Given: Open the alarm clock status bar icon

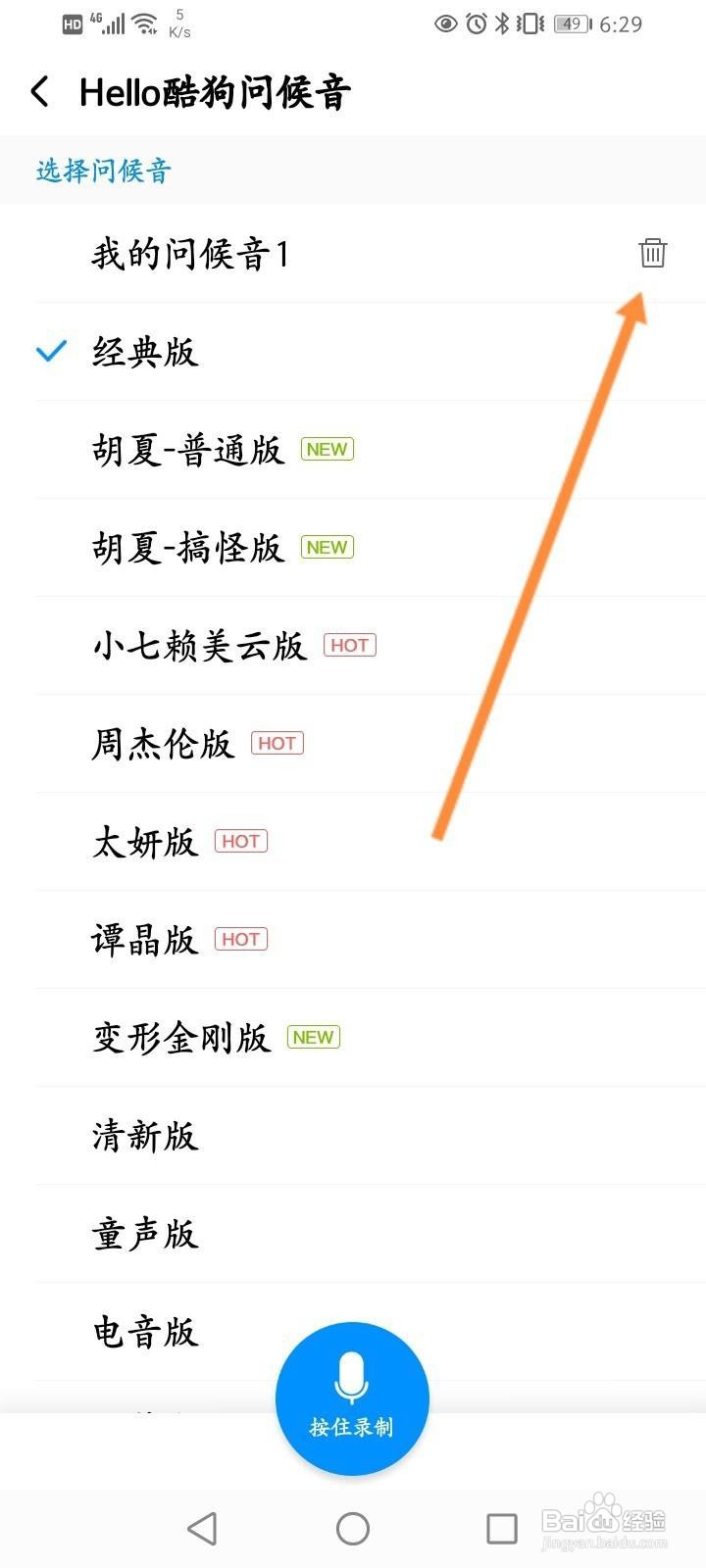Looking at the screenshot, I should pos(477,24).
